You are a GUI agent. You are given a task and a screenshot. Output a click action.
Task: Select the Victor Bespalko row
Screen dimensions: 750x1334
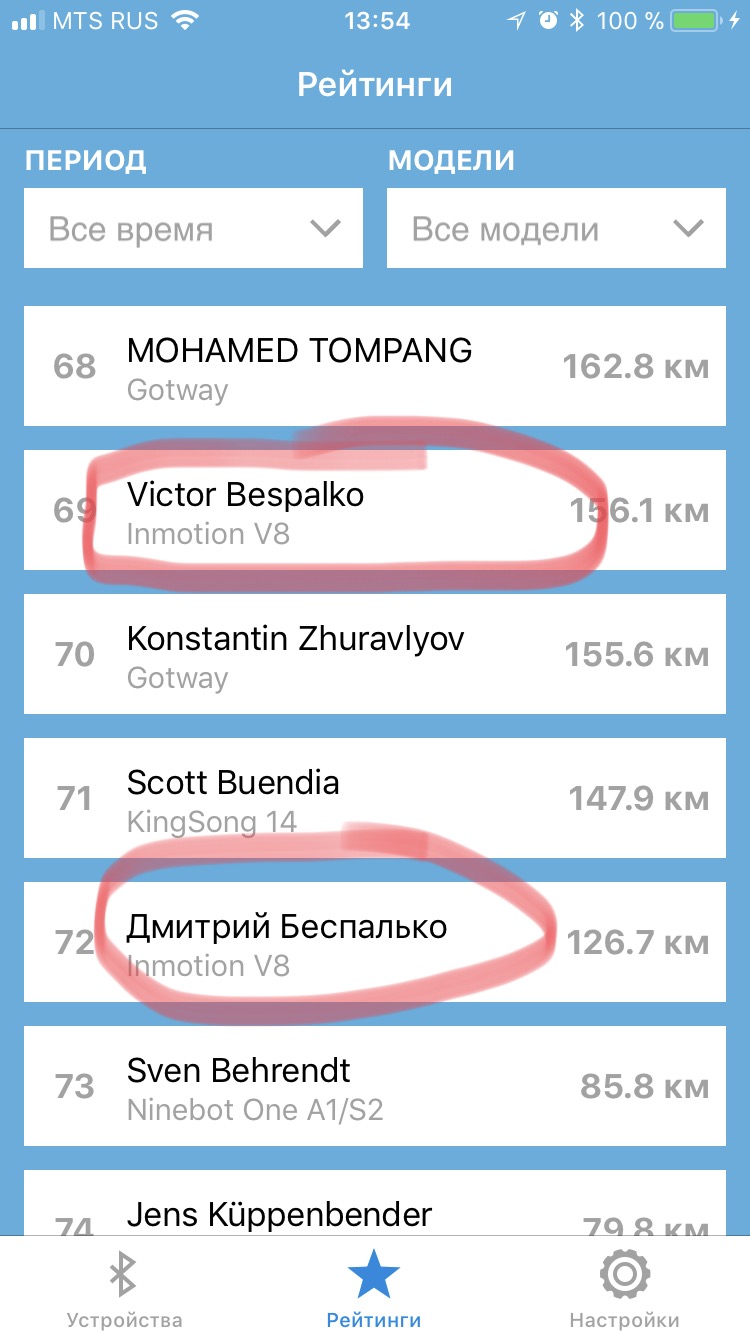click(375, 510)
